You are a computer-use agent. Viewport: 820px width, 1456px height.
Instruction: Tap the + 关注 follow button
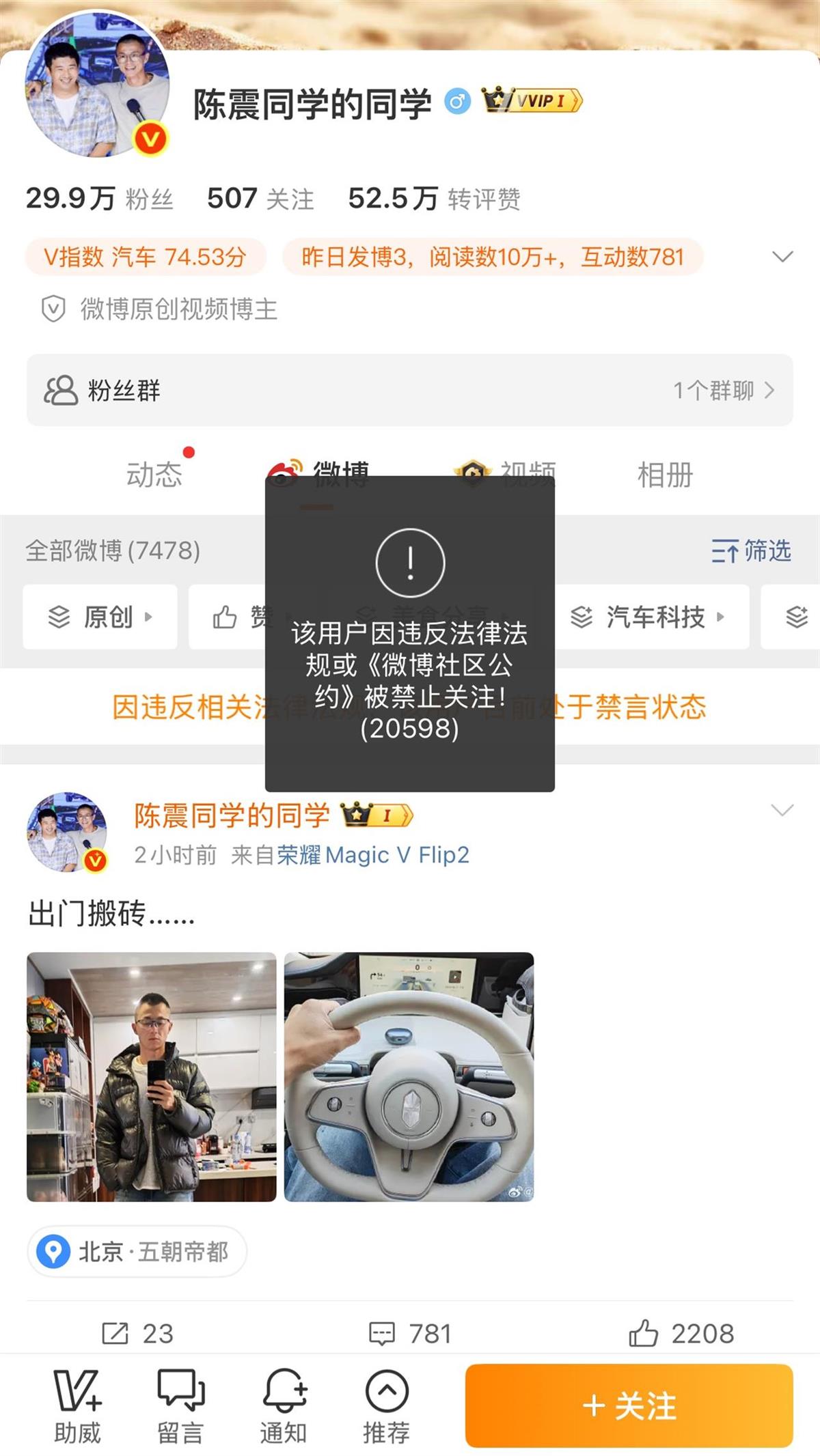(x=629, y=1405)
